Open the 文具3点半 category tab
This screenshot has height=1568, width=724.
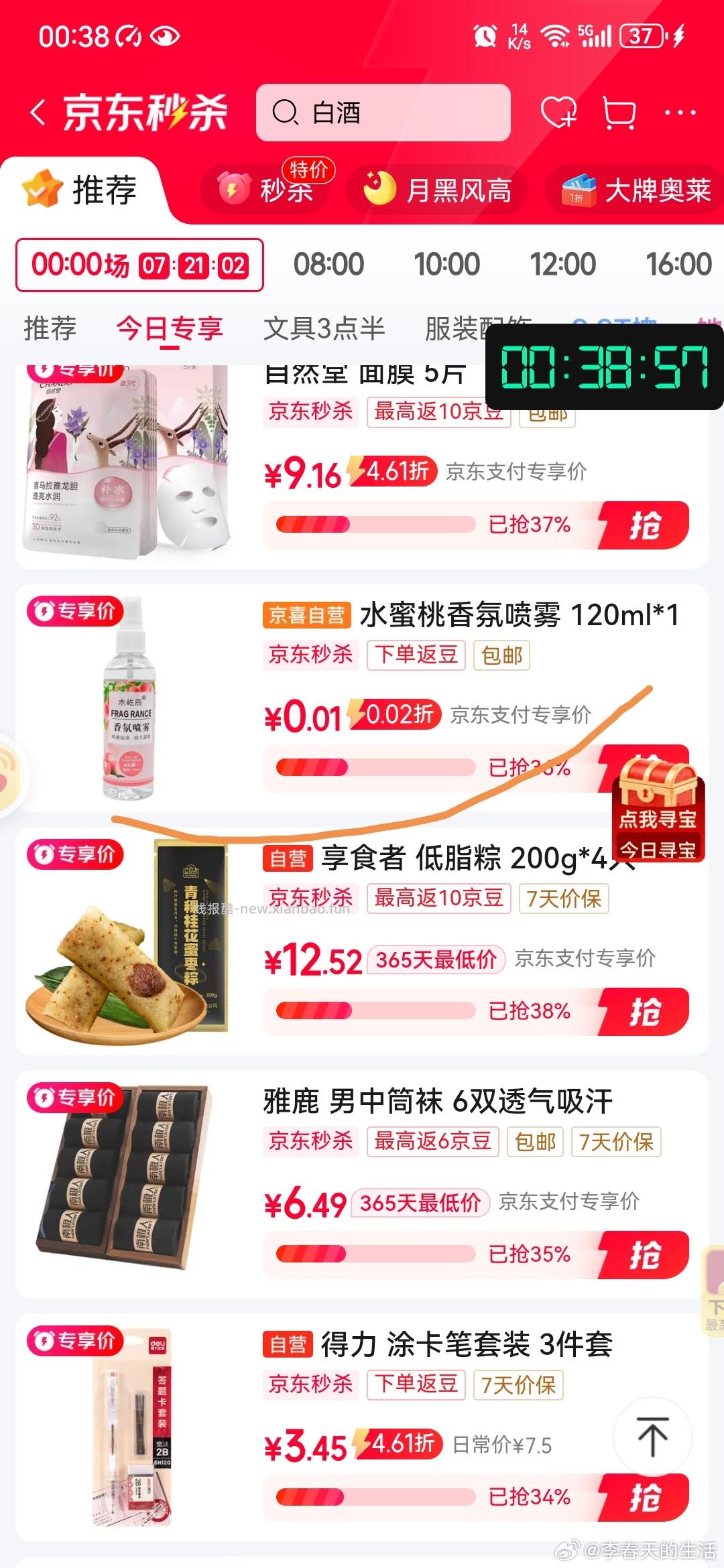click(x=326, y=329)
